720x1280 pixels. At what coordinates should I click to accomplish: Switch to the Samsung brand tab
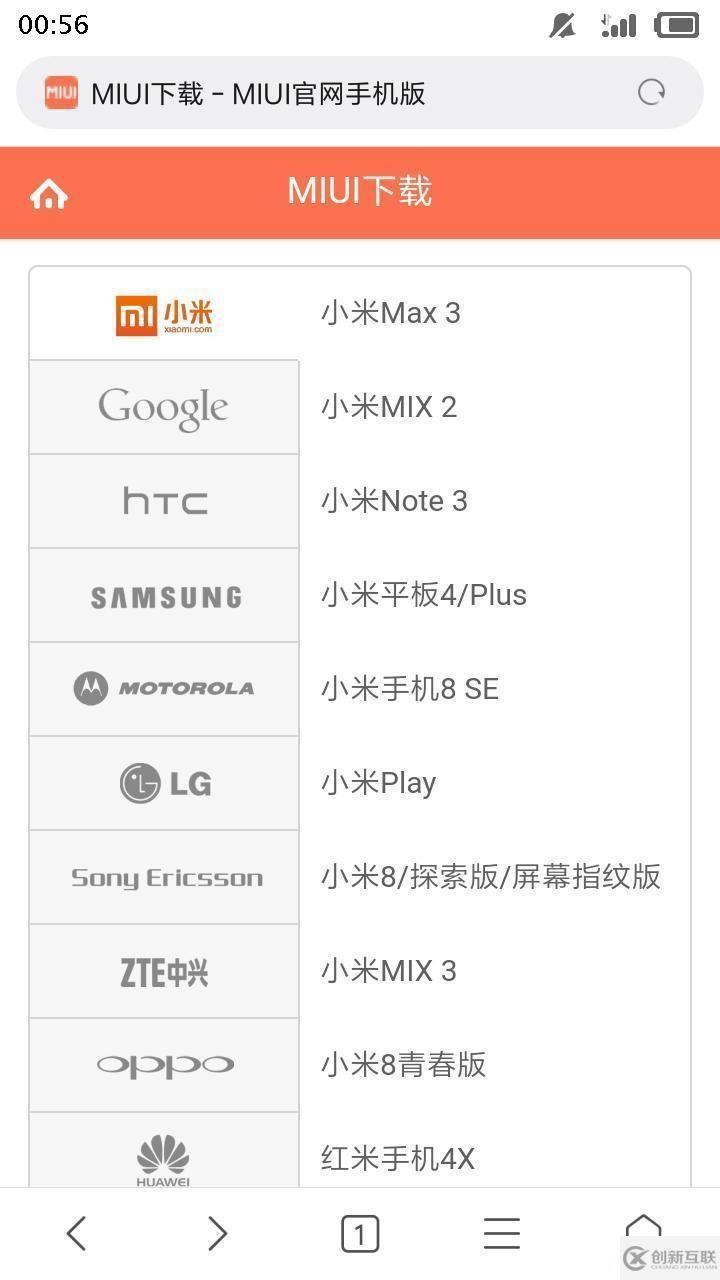point(164,596)
